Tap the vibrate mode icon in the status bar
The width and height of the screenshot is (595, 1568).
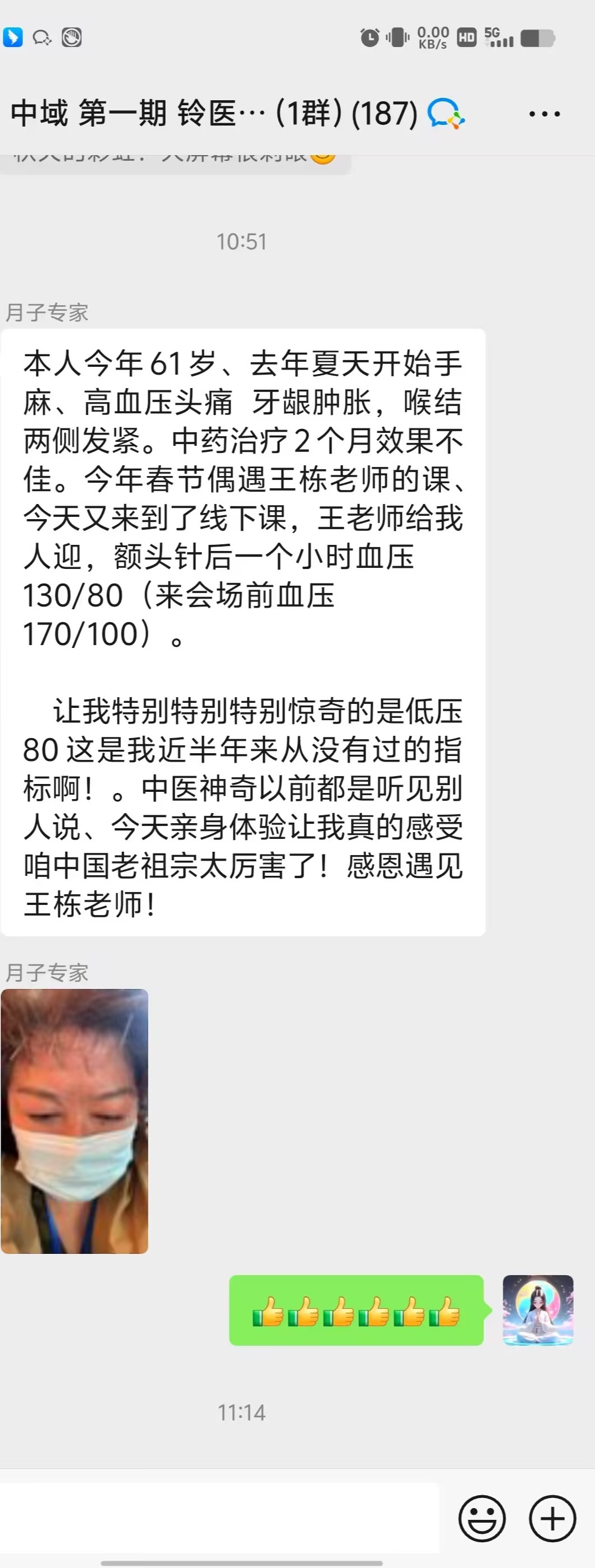tap(397, 38)
